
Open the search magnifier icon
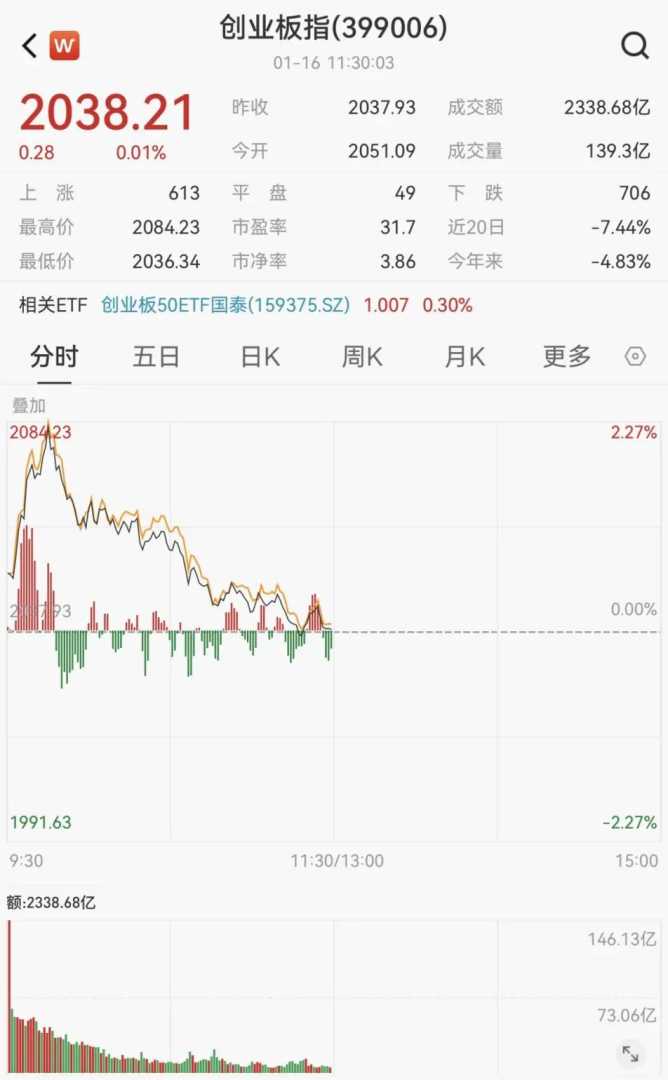pos(635,45)
